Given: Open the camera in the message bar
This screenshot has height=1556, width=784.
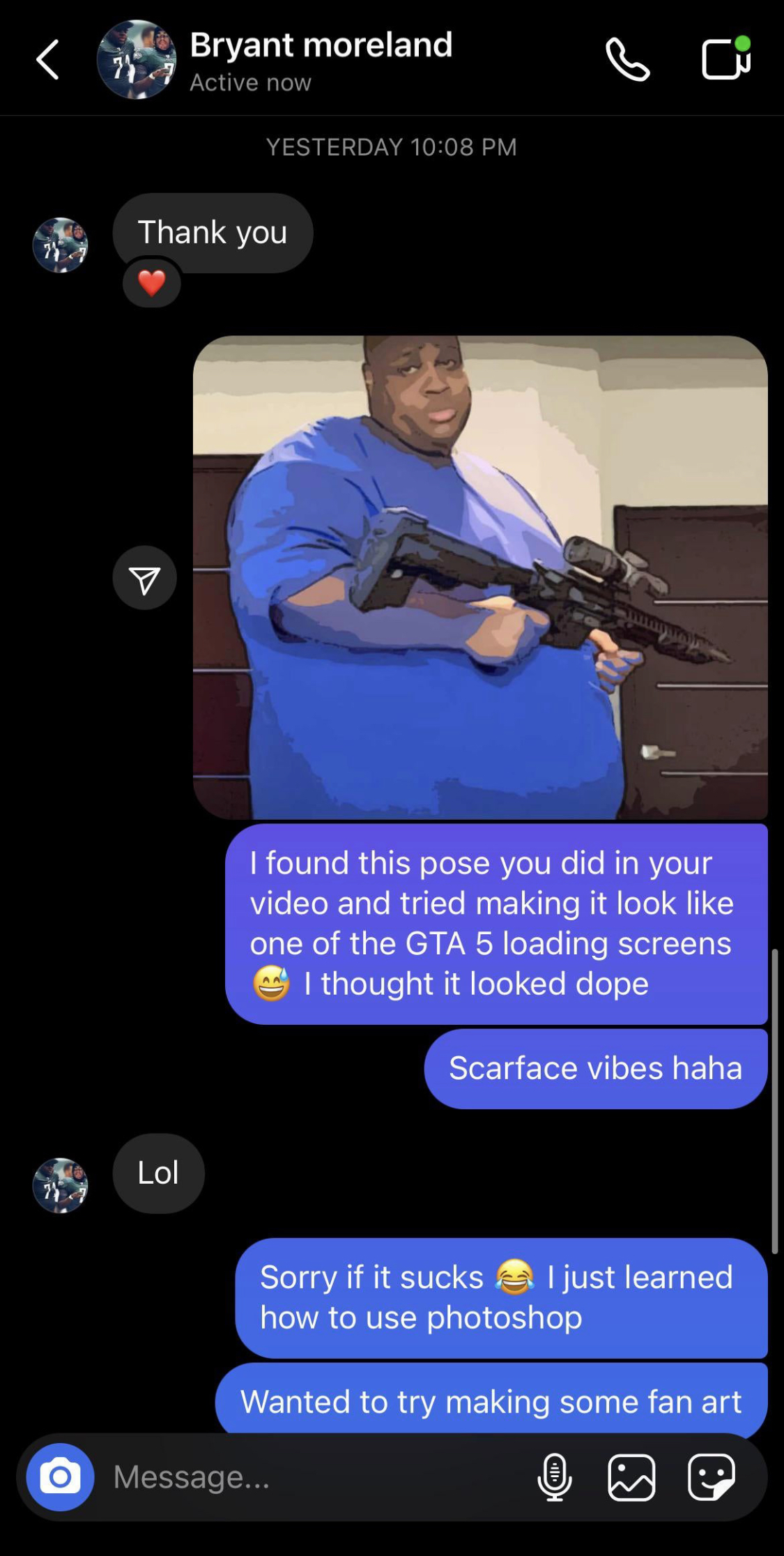Looking at the screenshot, I should tap(60, 1477).
